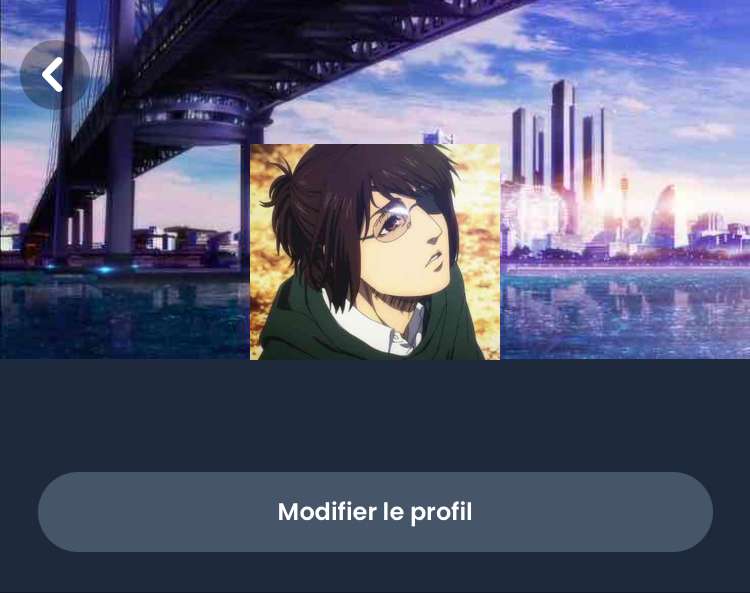750x593 pixels.
Task: Go back using the arrow icon
Action: coord(54,75)
